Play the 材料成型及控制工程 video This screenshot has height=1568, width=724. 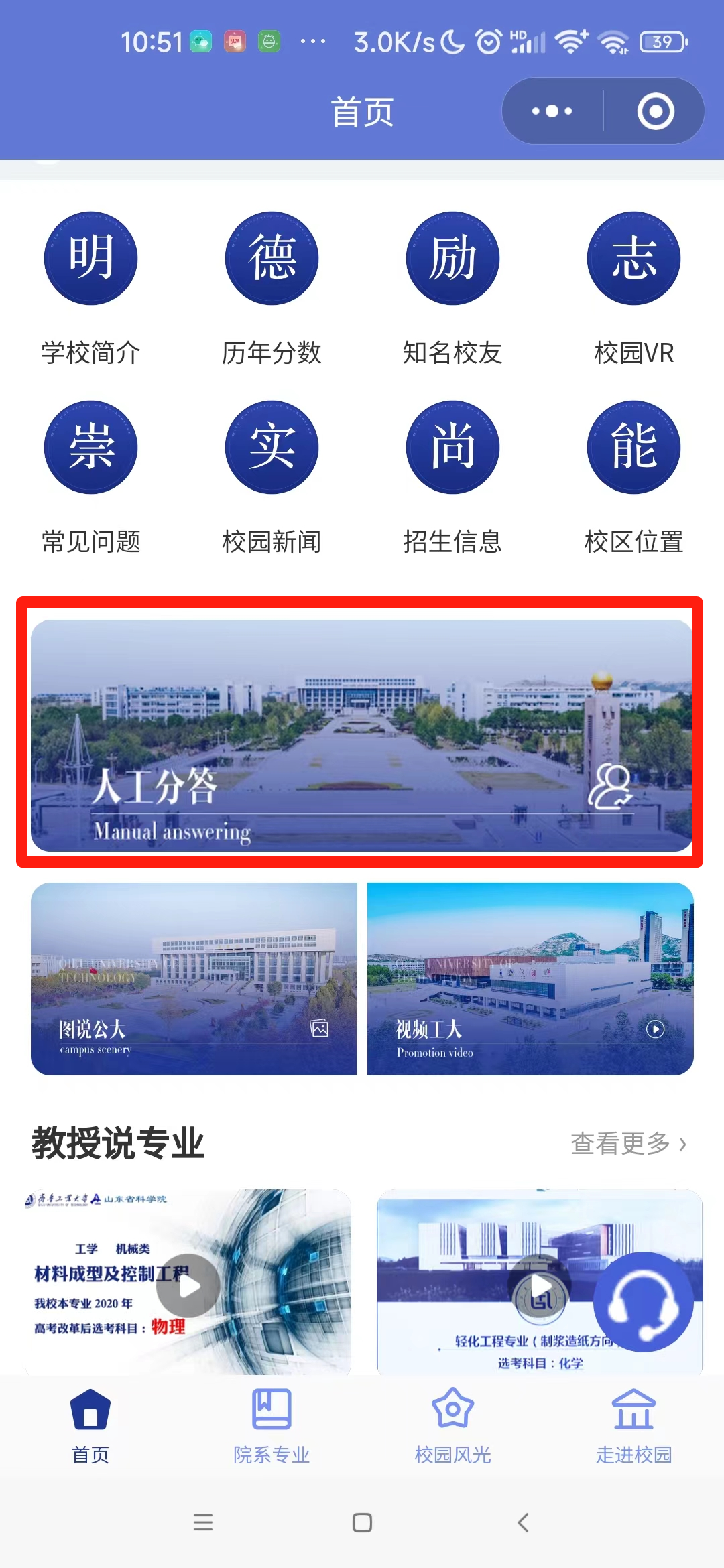pos(189,1285)
